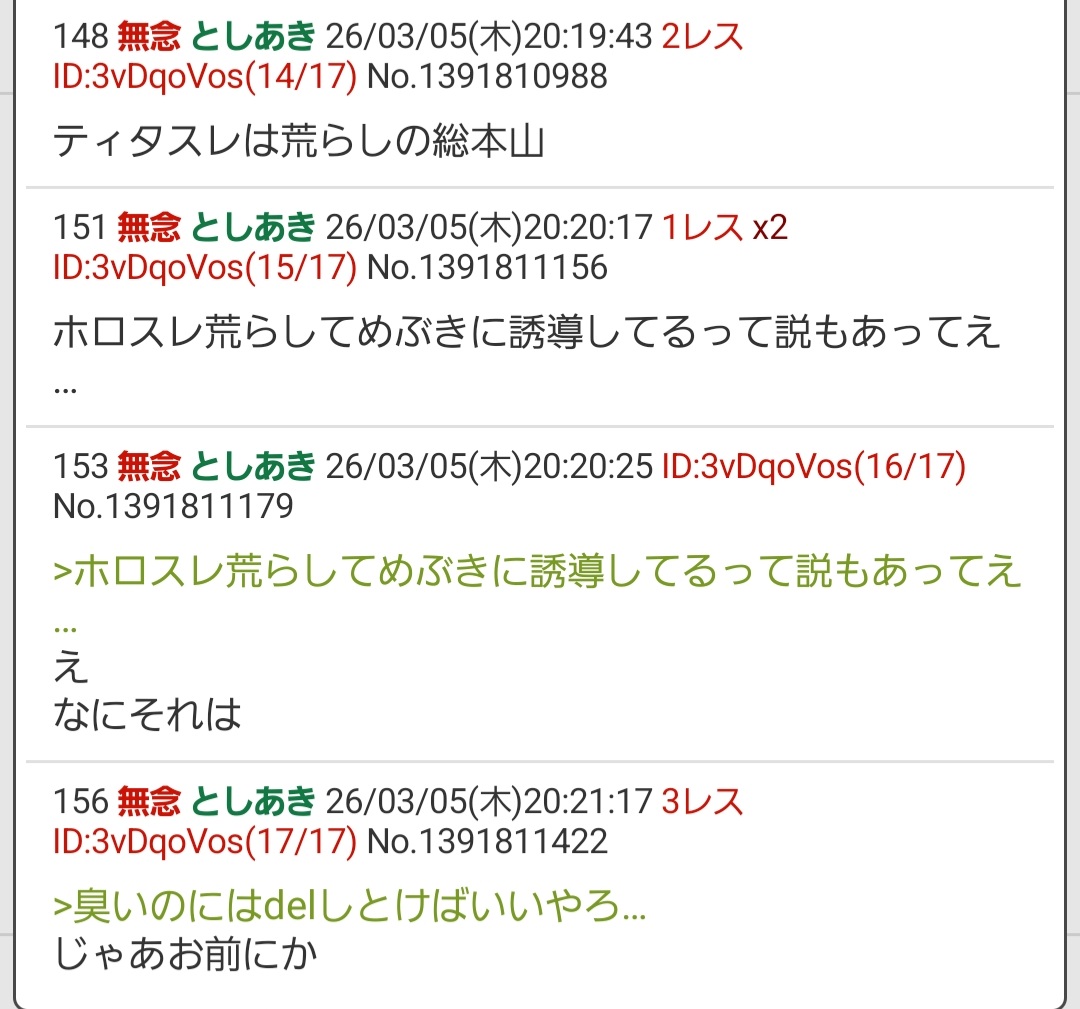
Task: Open the quoted 臭いのにはdel line in post 156
Action: tap(350, 908)
